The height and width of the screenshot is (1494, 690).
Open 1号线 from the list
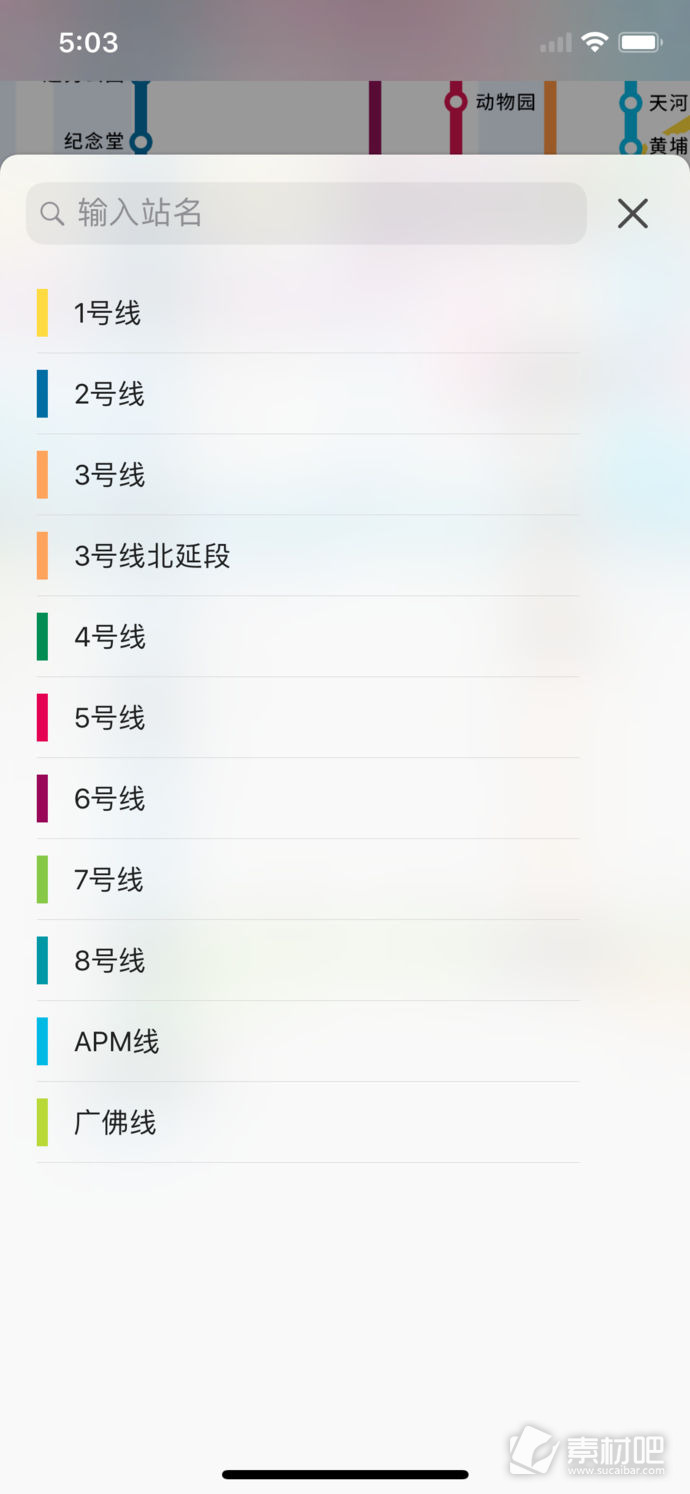308,313
